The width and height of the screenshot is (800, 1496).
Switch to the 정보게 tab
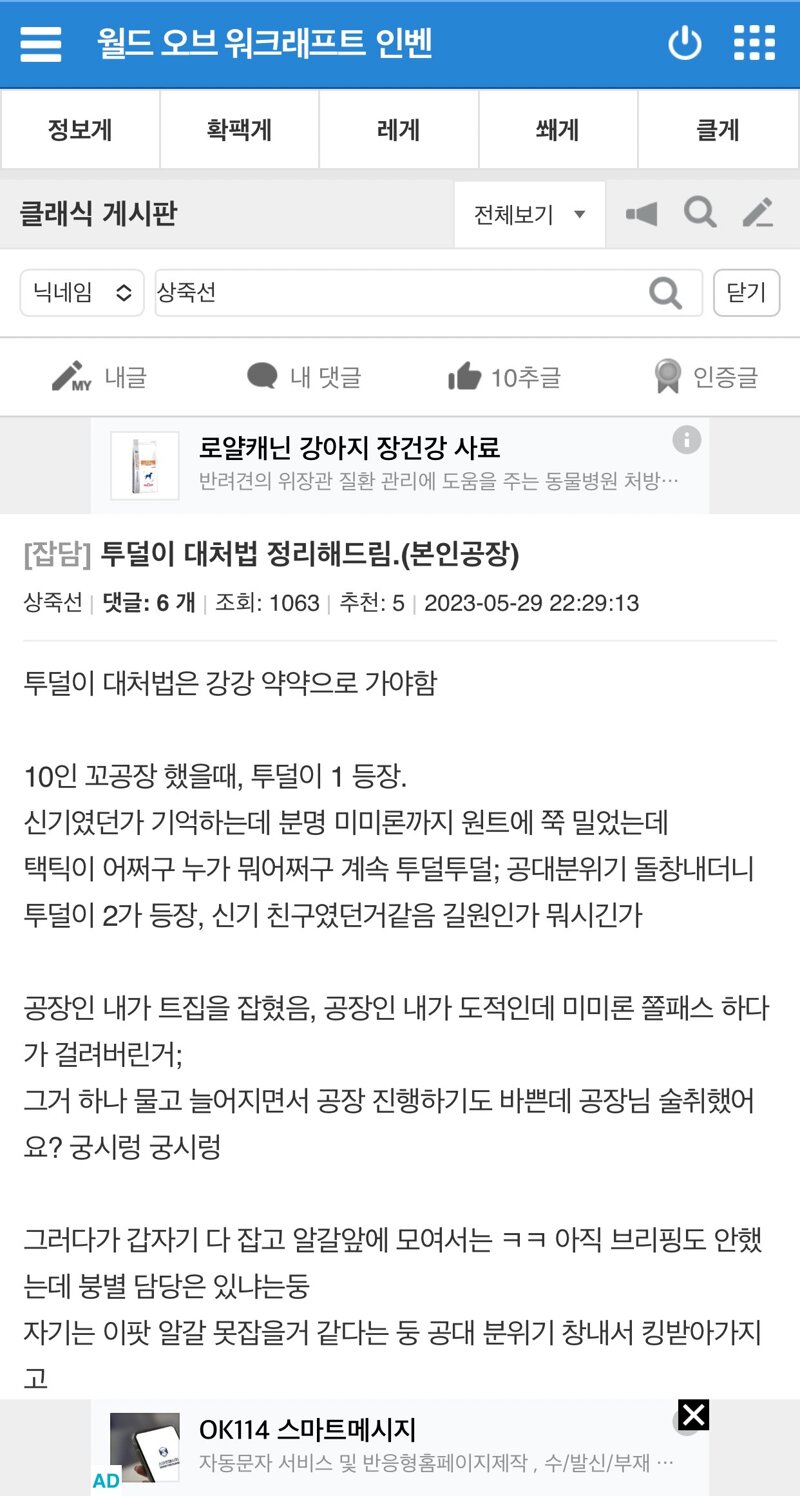(80, 130)
